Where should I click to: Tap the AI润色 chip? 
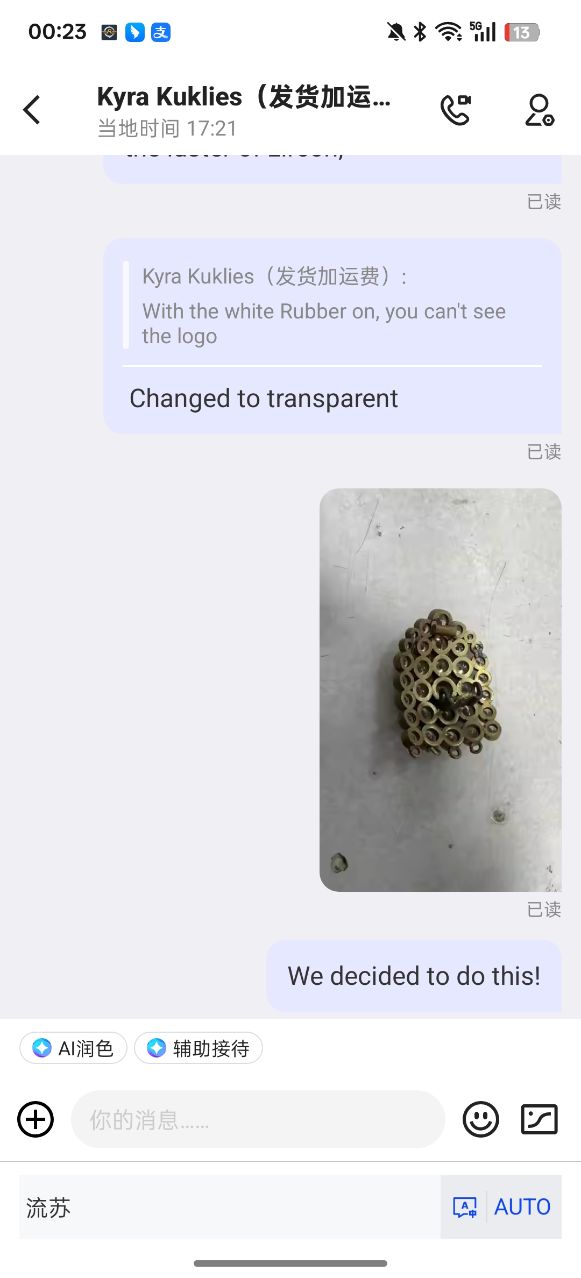coord(73,1048)
